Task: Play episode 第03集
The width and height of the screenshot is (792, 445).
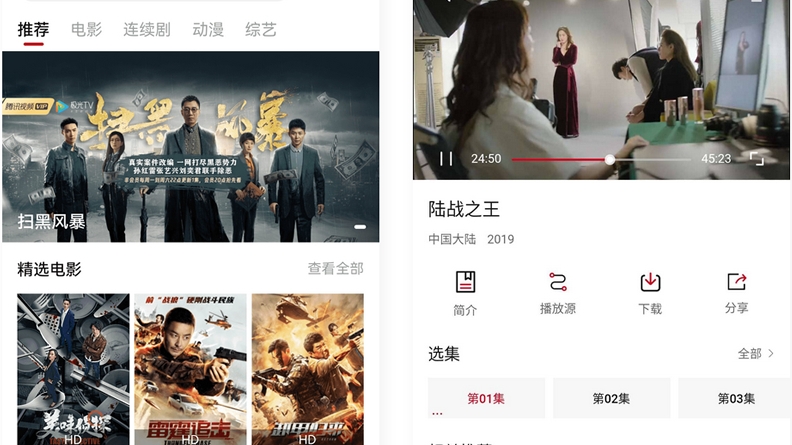Action: pos(736,398)
